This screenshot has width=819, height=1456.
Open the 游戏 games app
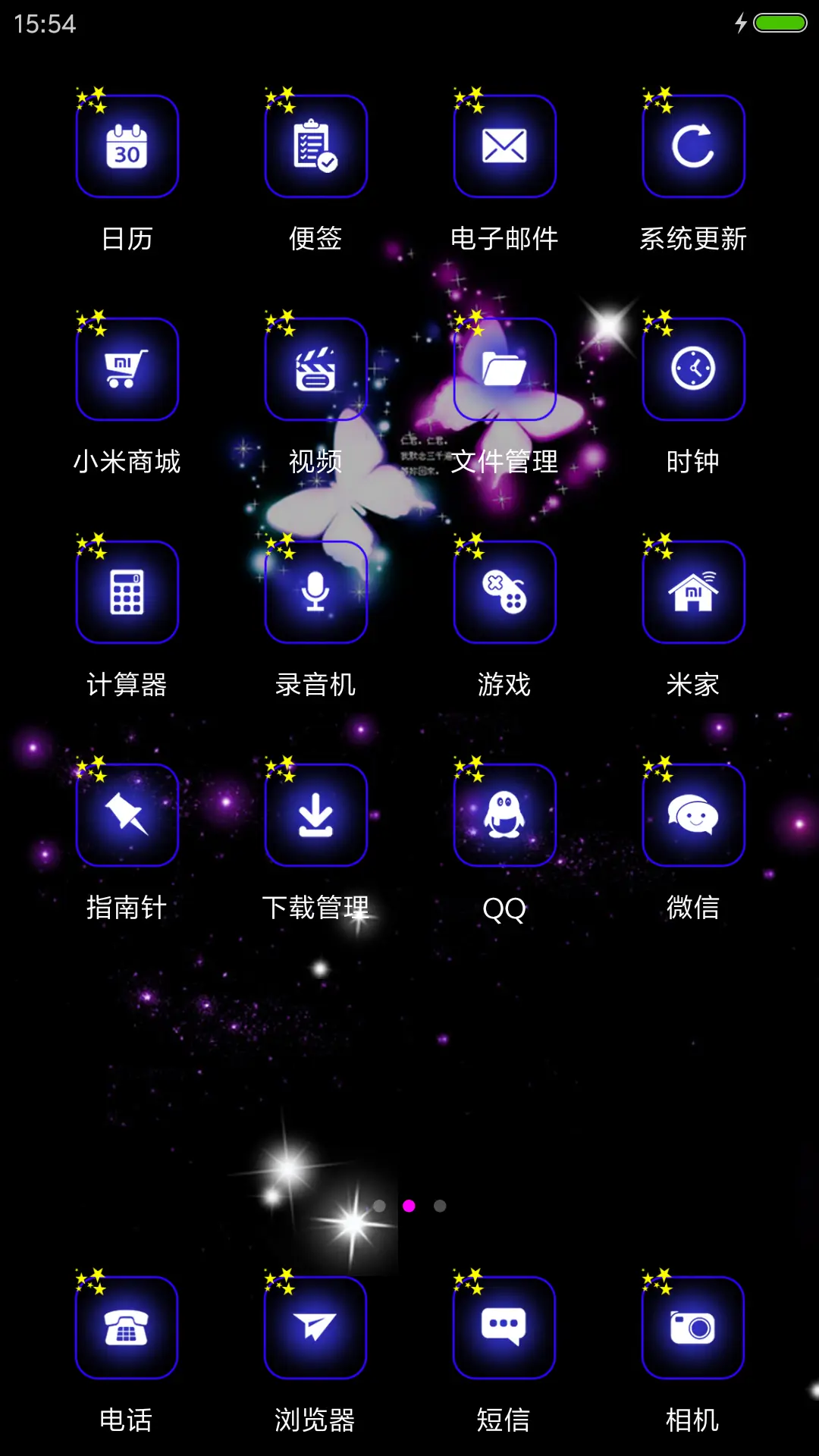pyautogui.click(x=504, y=592)
